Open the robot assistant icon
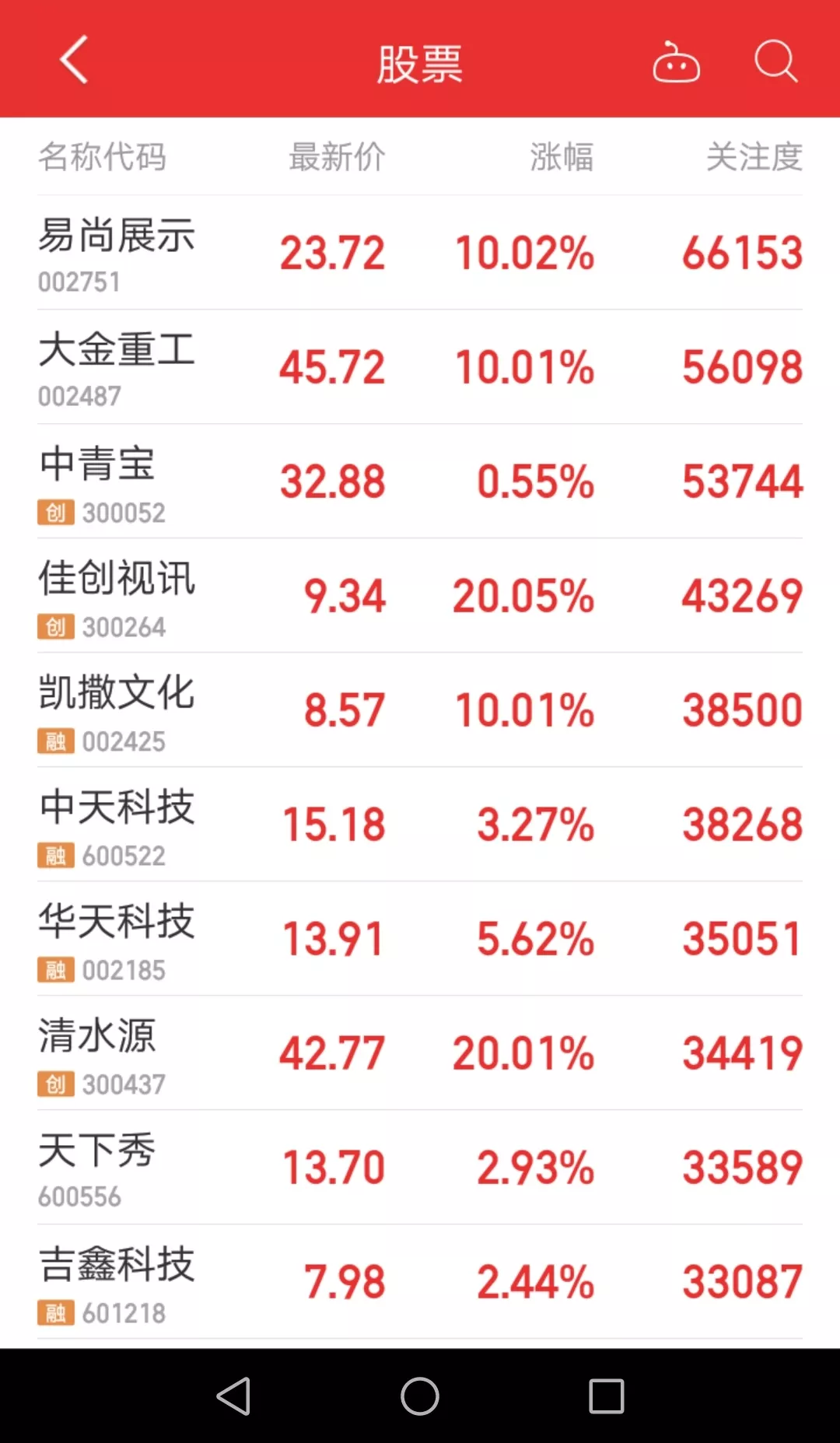This screenshot has height=1443, width=840. (x=676, y=62)
